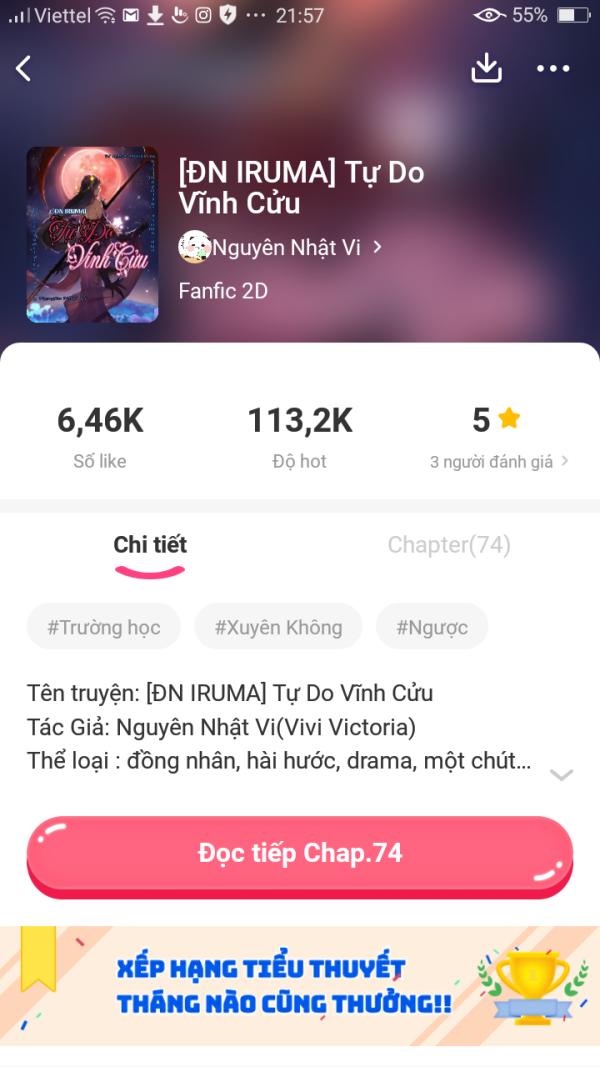Open the #Xuyên Không tag

pyautogui.click(x=278, y=627)
